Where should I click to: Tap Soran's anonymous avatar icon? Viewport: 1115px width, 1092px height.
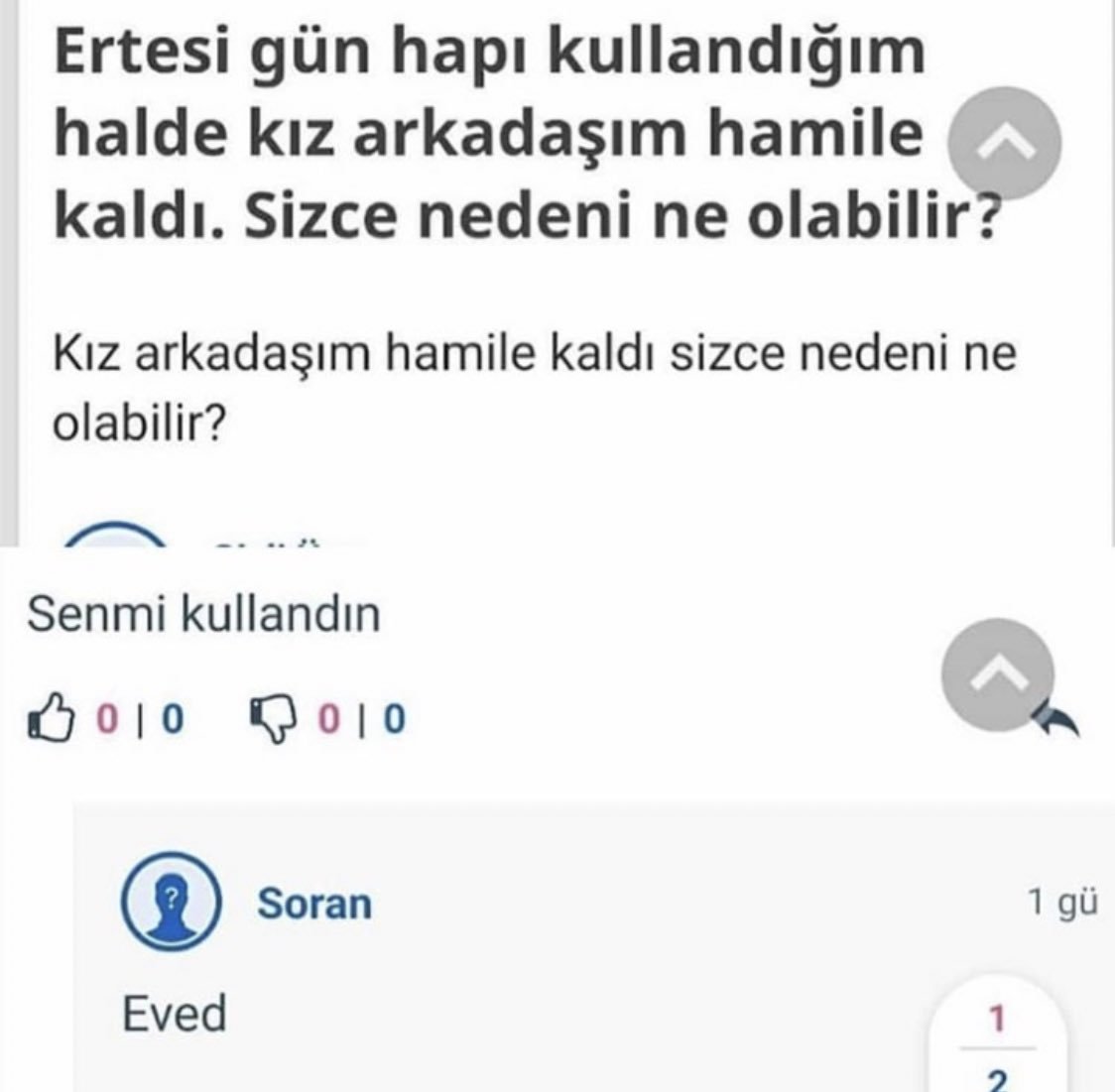171,903
